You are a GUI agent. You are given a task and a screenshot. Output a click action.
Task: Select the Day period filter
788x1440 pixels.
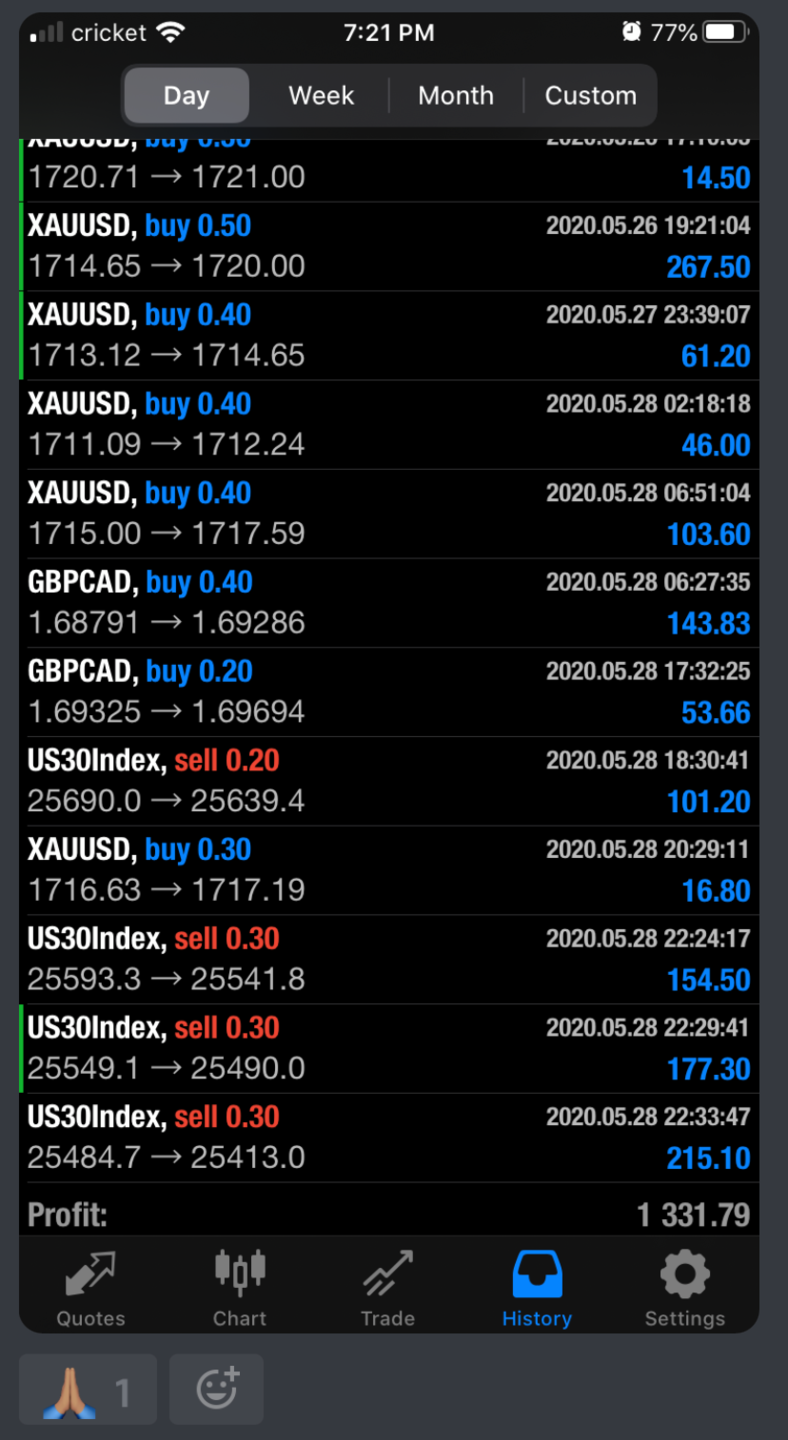pyautogui.click(x=186, y=96)
